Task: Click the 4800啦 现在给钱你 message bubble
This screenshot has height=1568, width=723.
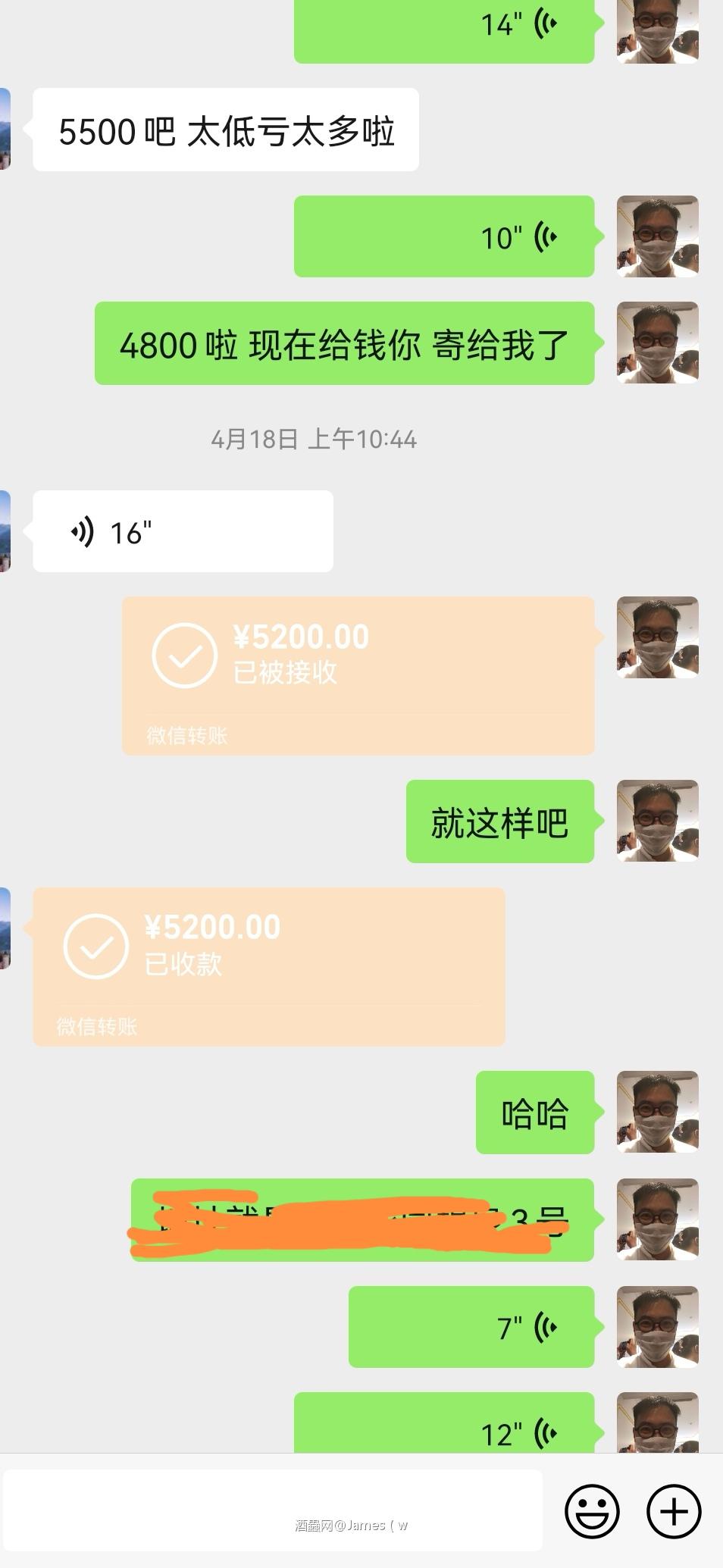Action: pos(345,346)
